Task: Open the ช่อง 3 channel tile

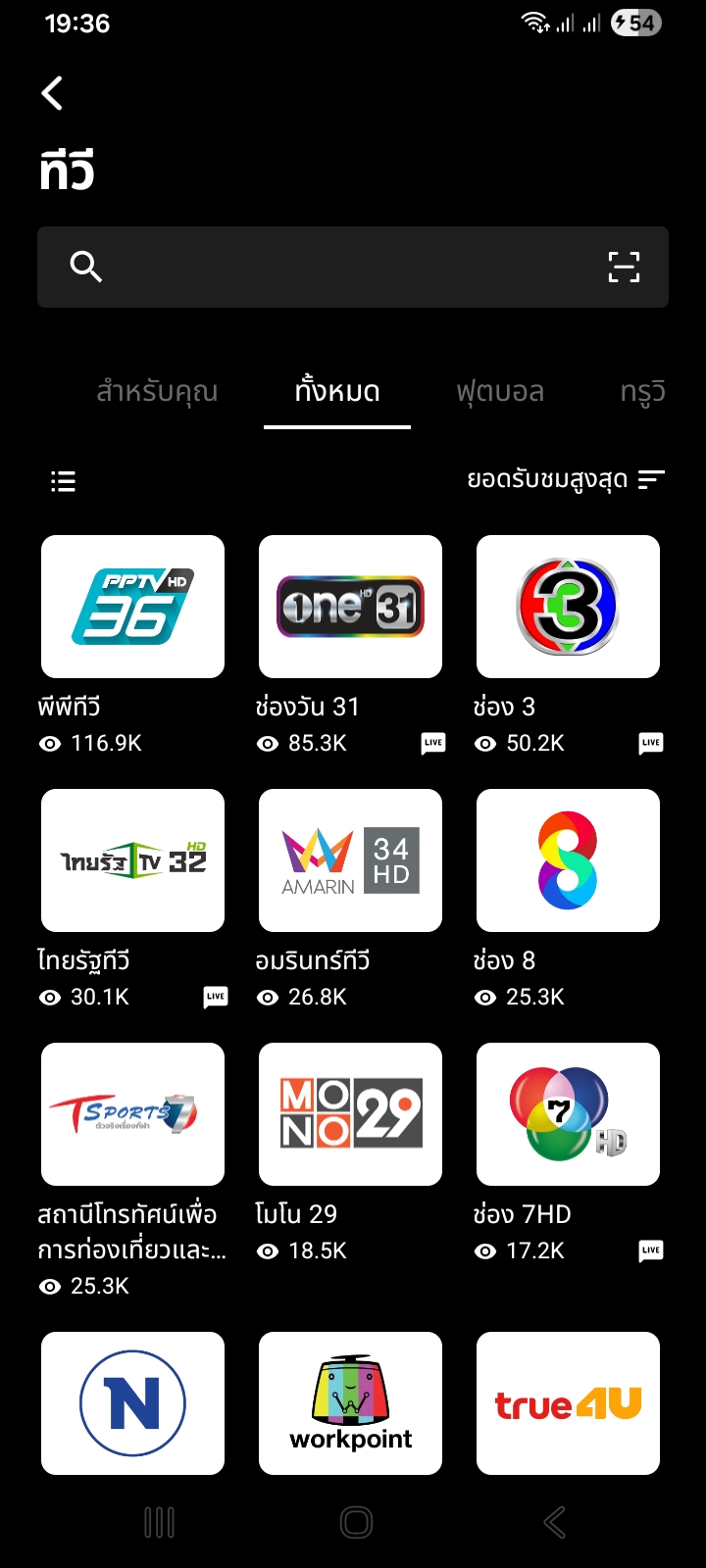Action: pyautogui.click(x=568, y=607)
